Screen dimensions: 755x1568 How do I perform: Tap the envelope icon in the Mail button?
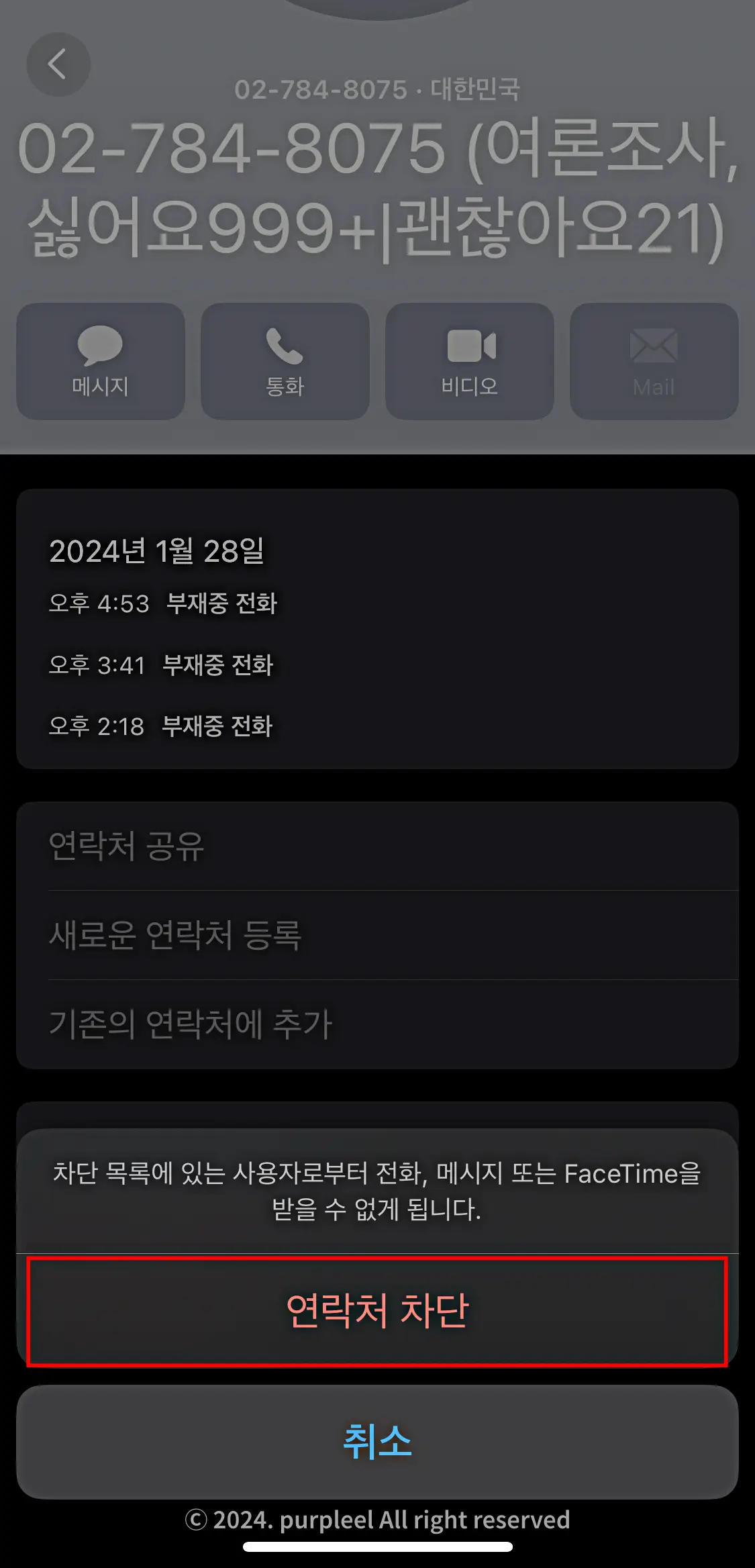[653, 344]
